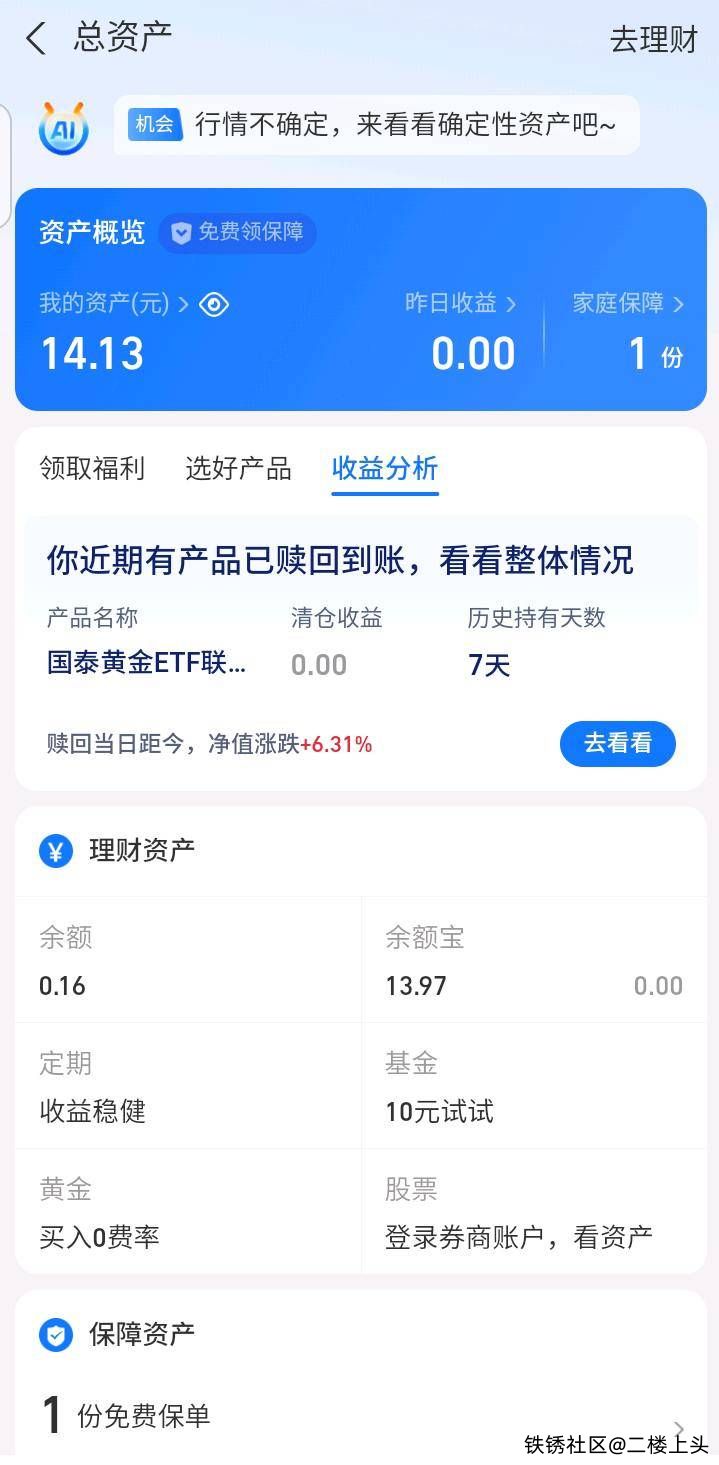View 昨日收益 details
Image resolution: width=719 pixels, height=1465 pixels.
(x=460, y=304)
